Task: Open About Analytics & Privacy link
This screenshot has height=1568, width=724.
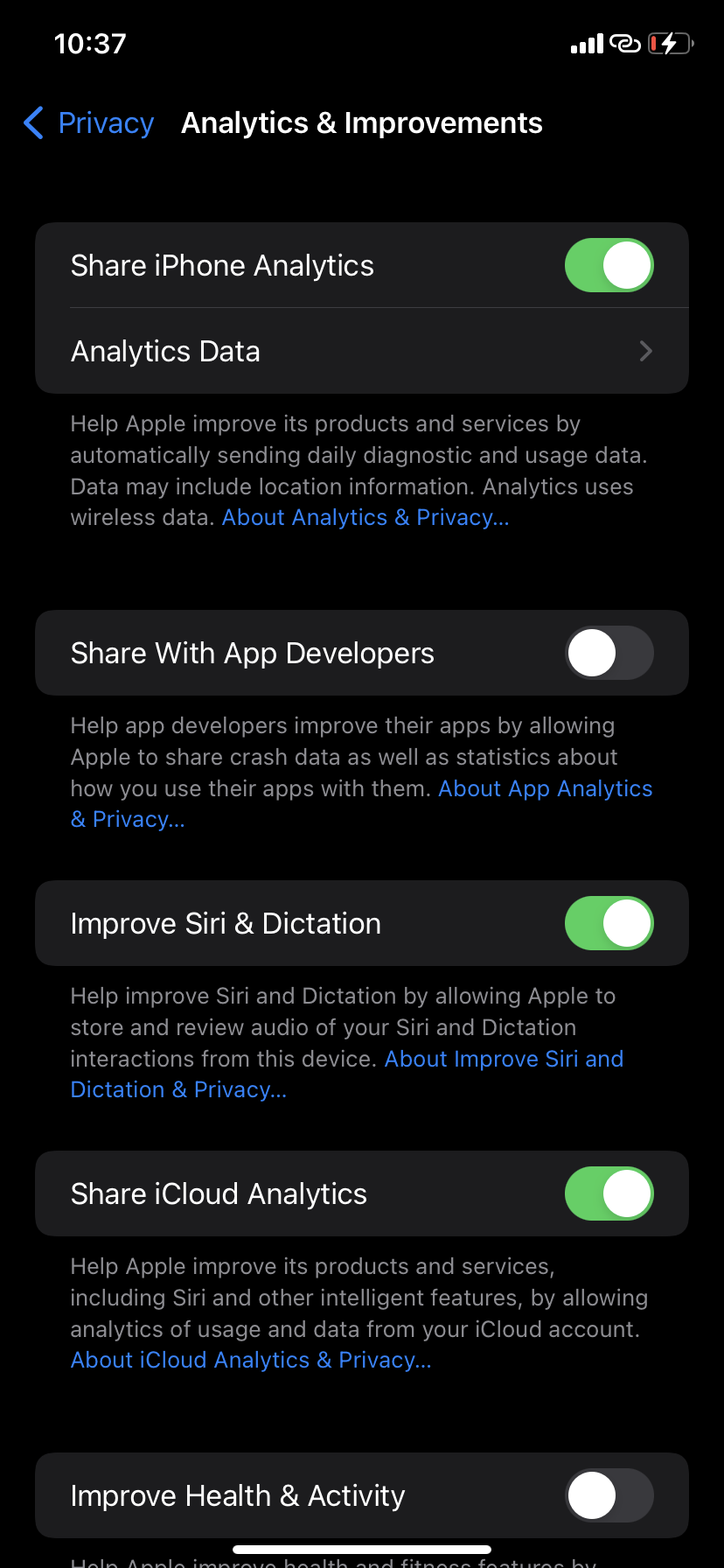Action: [x=365, y=518]
